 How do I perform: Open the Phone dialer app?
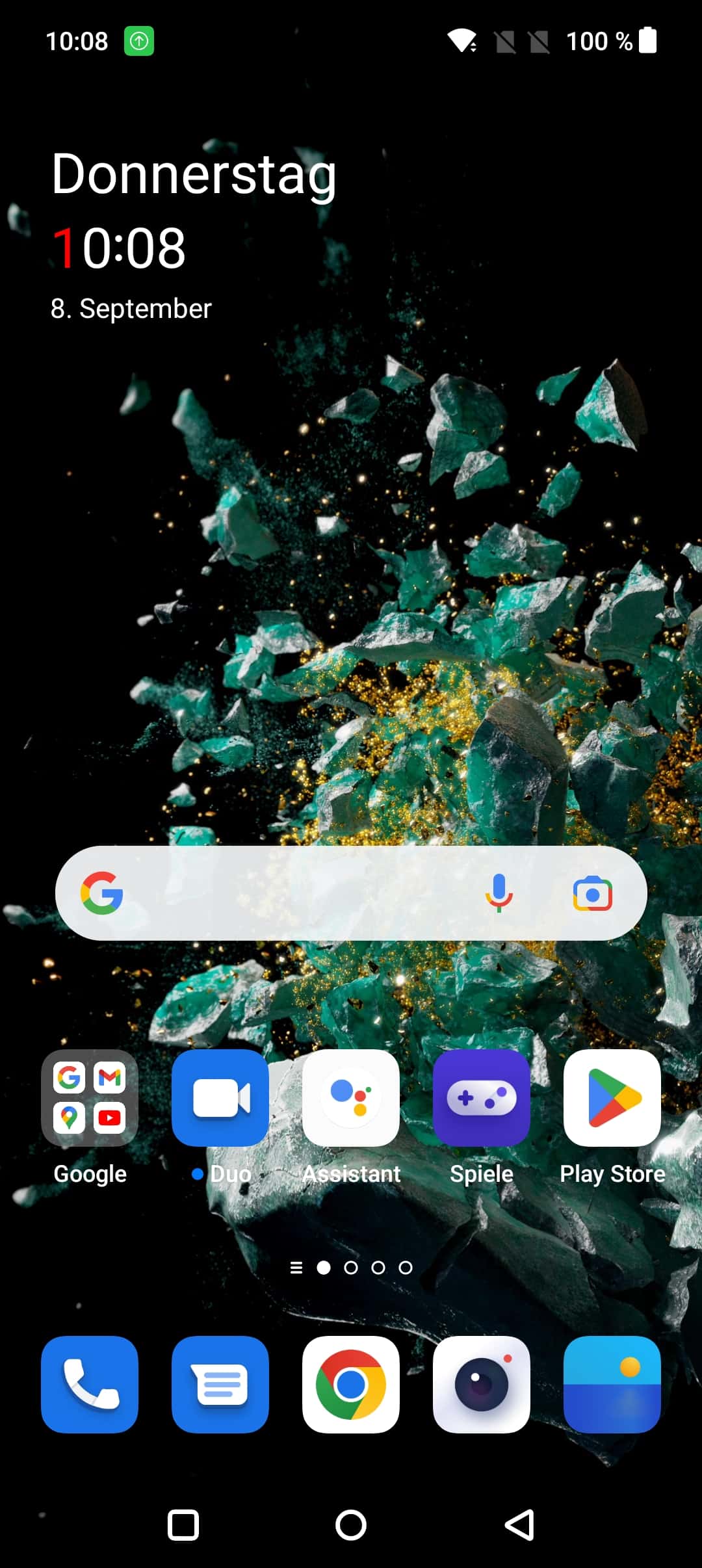pos(90,1384)
